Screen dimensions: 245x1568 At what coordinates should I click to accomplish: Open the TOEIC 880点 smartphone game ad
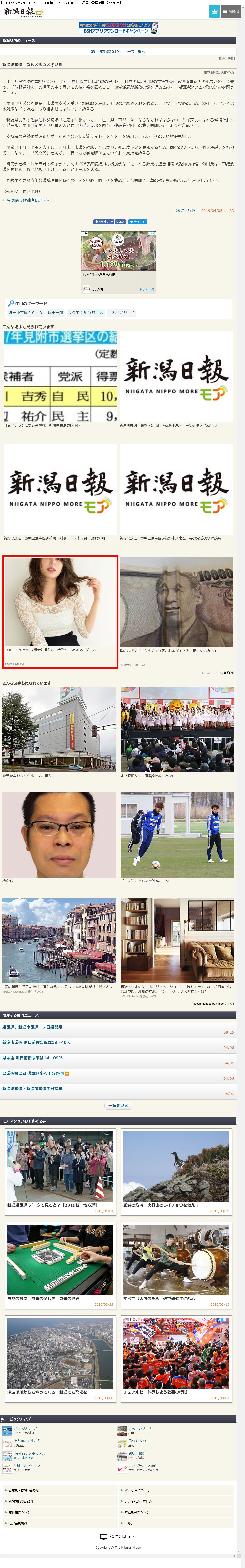60,611
